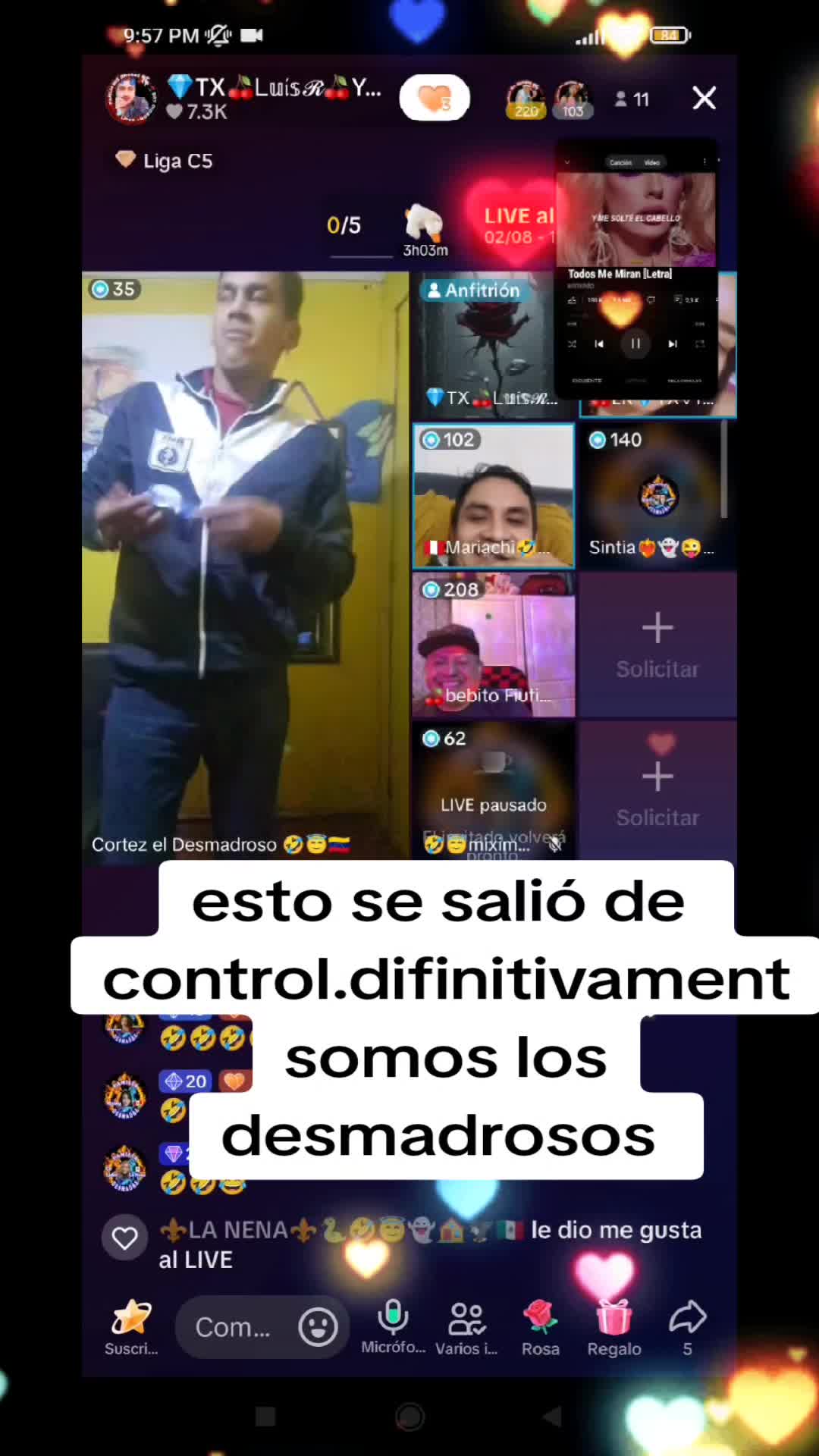
Task: Tap the heart icon next to host name
Action: point(435,98)
